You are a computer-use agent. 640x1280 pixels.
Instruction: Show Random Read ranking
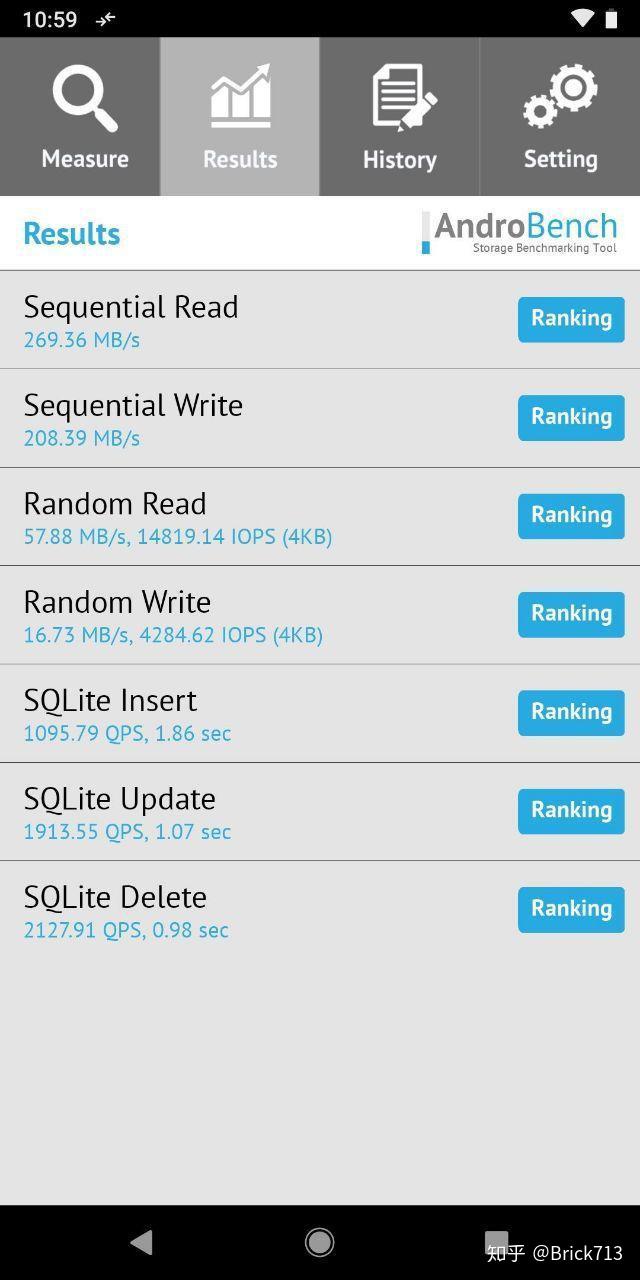click(x=571, y=515)
